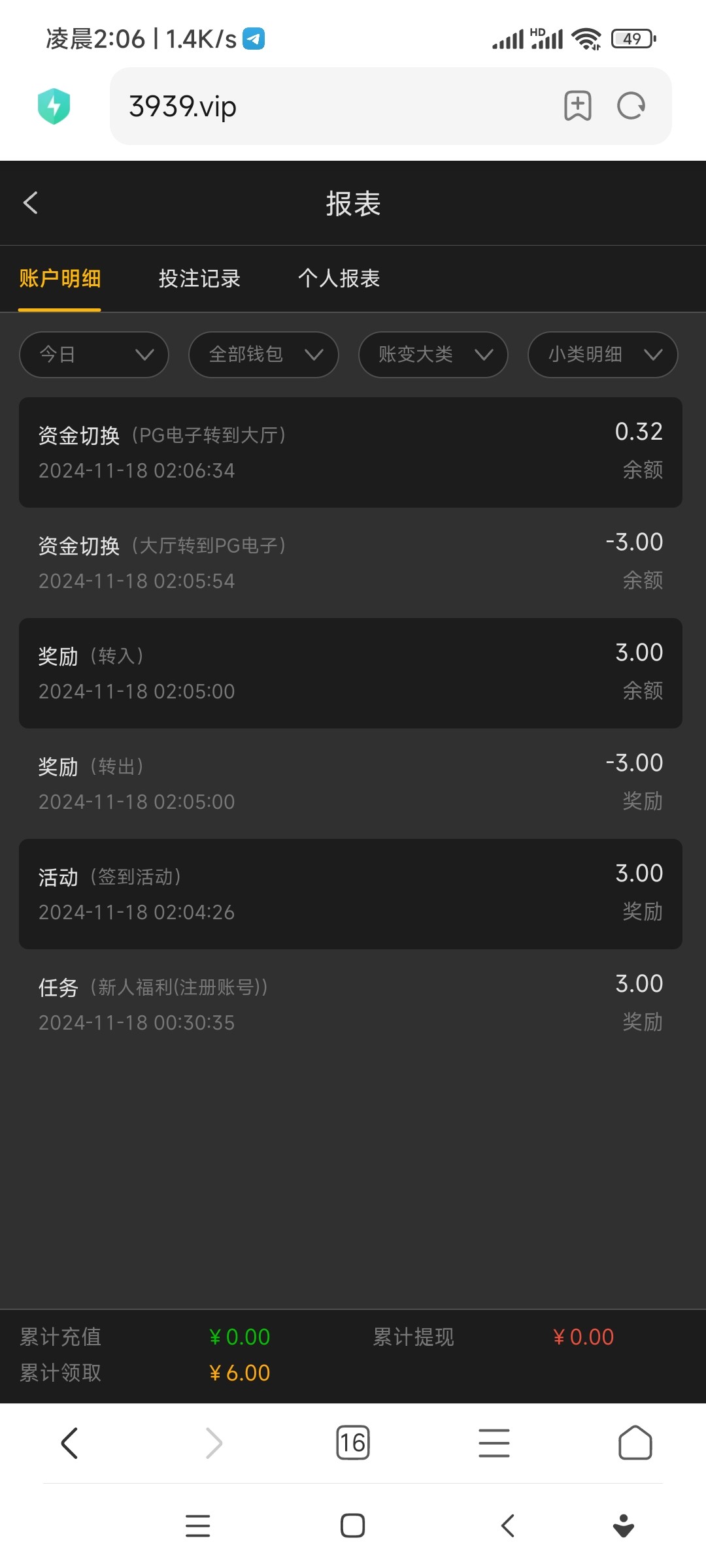The image size is (706, 1568).
Task: Reload the page with refresh icon
Action: pyautogui.click(x=631, y=106)
